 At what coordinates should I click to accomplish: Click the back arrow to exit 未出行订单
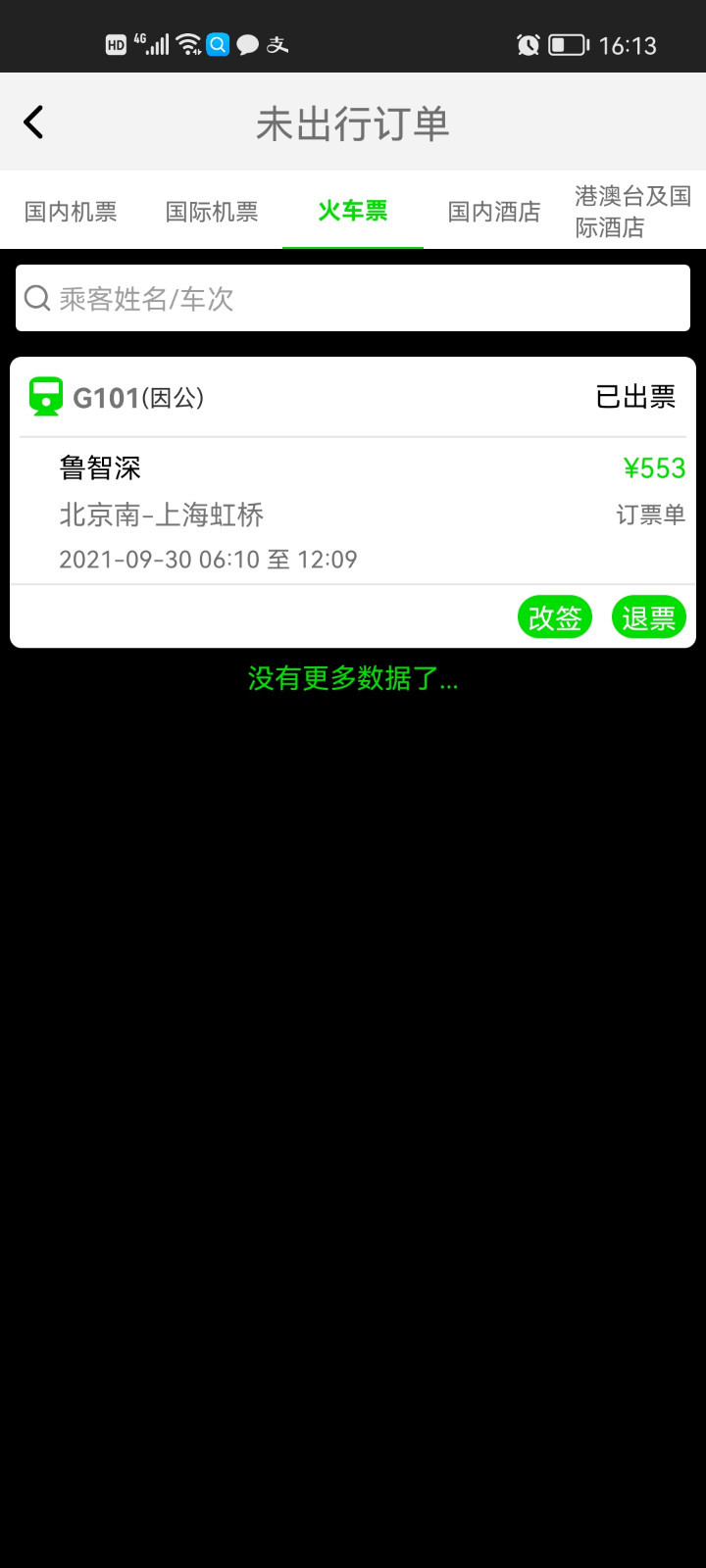coord(33,121)
